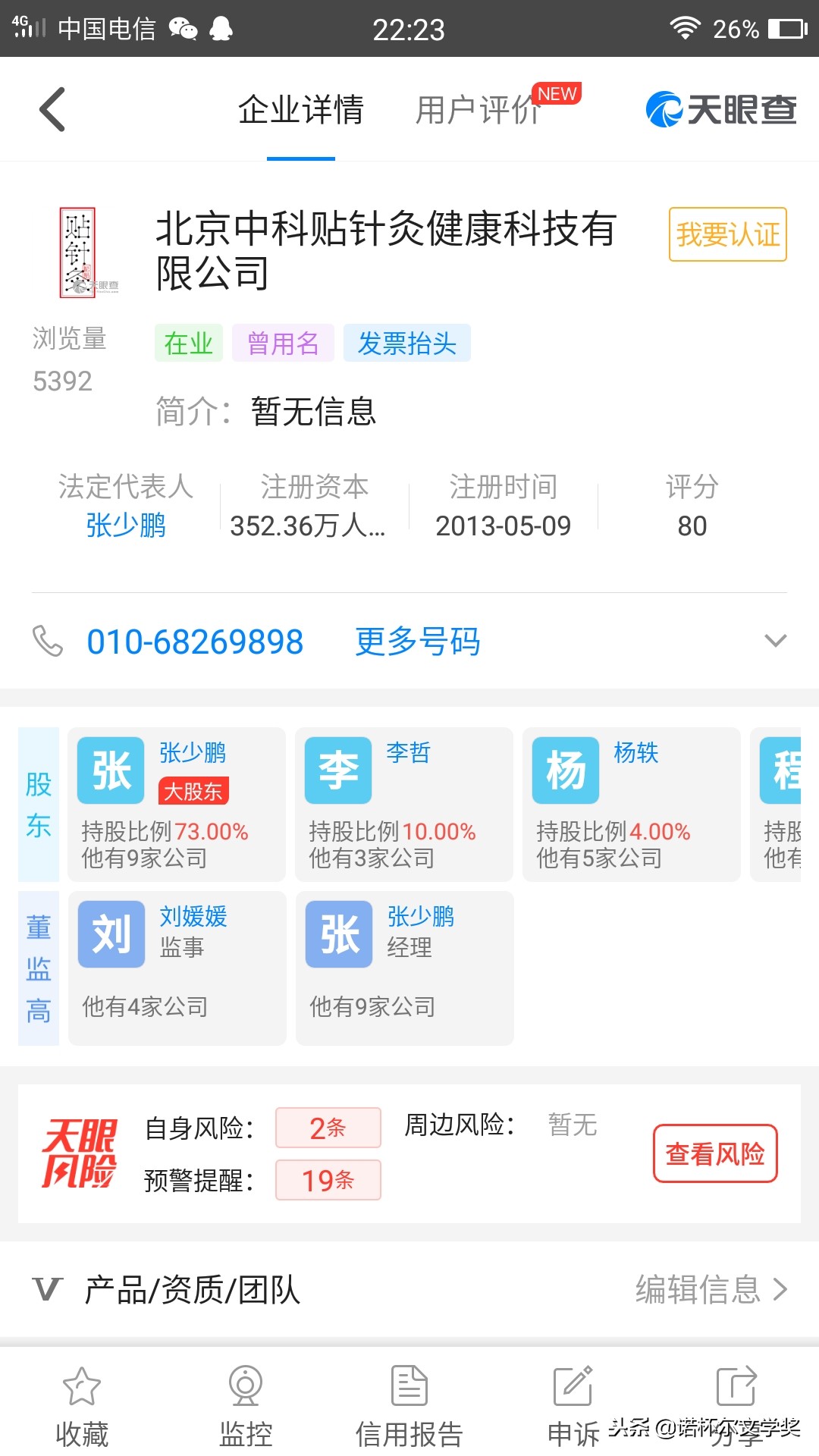Select the 企业详情 tab
819x1456 pixels.
[301, 109]
